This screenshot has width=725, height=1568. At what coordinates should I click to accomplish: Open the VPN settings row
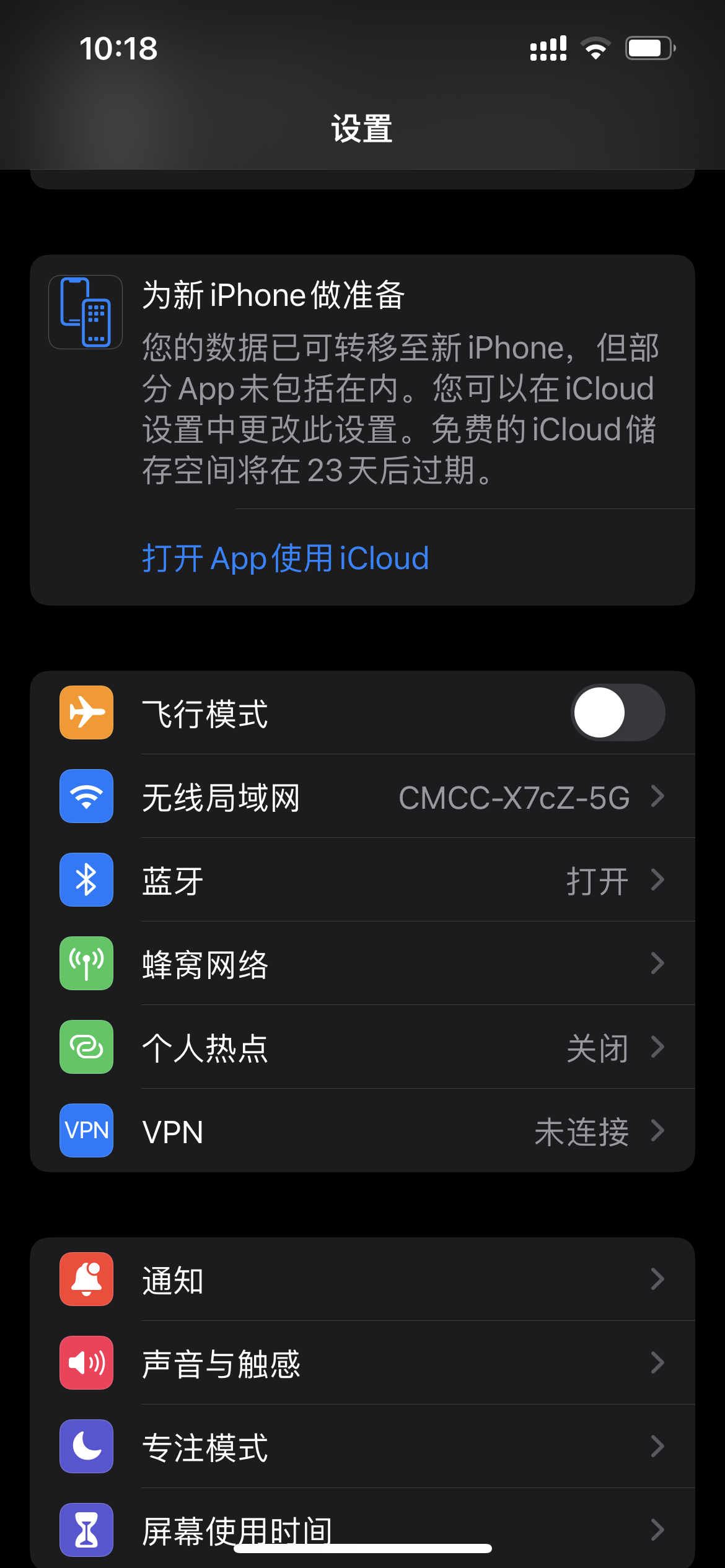click(362, 1131)
